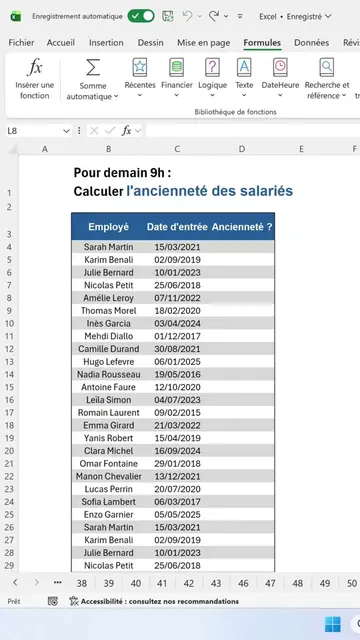Open Recherche et référence functions
Screen dimensions: 360x640
point(327,78)
